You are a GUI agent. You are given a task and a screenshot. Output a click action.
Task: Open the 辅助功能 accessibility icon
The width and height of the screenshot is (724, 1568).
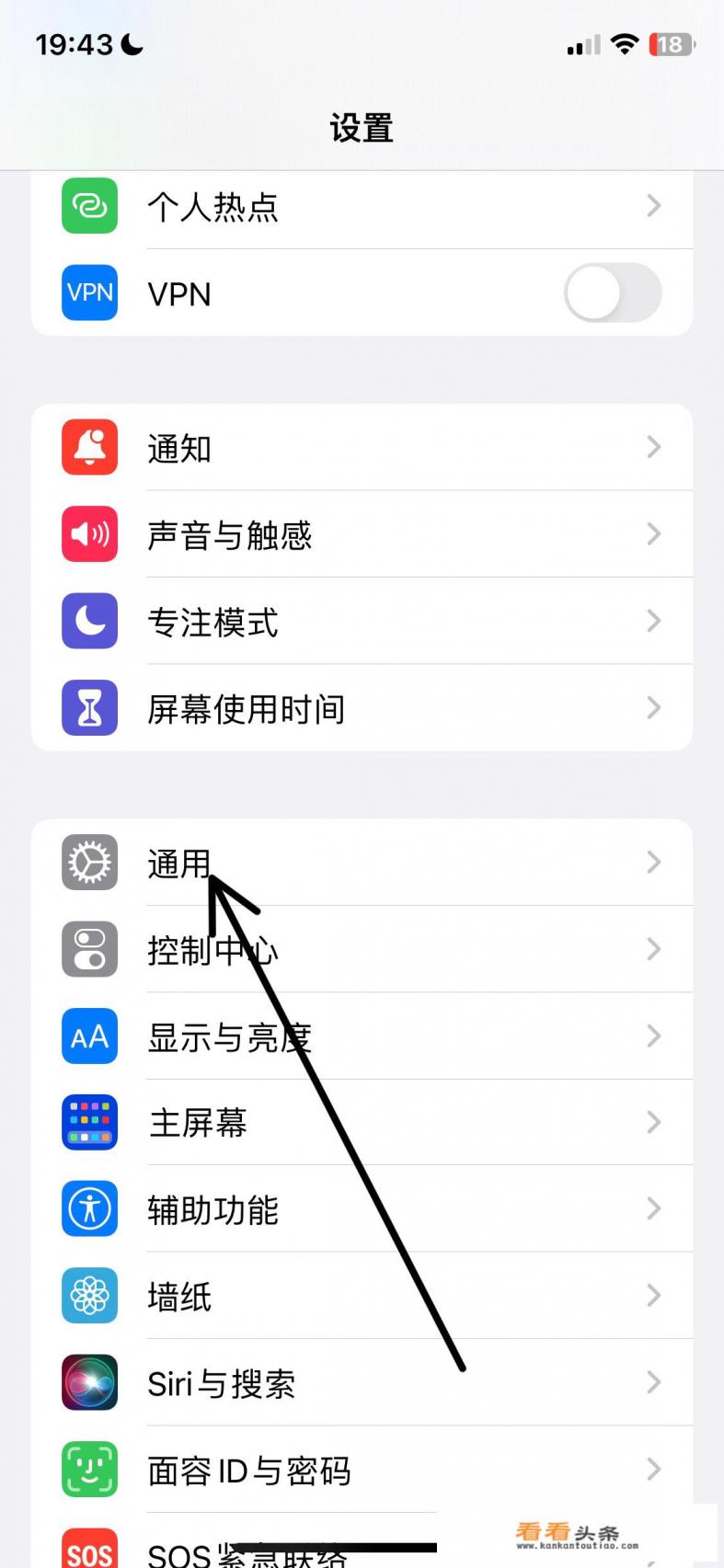click(89, 1209)
